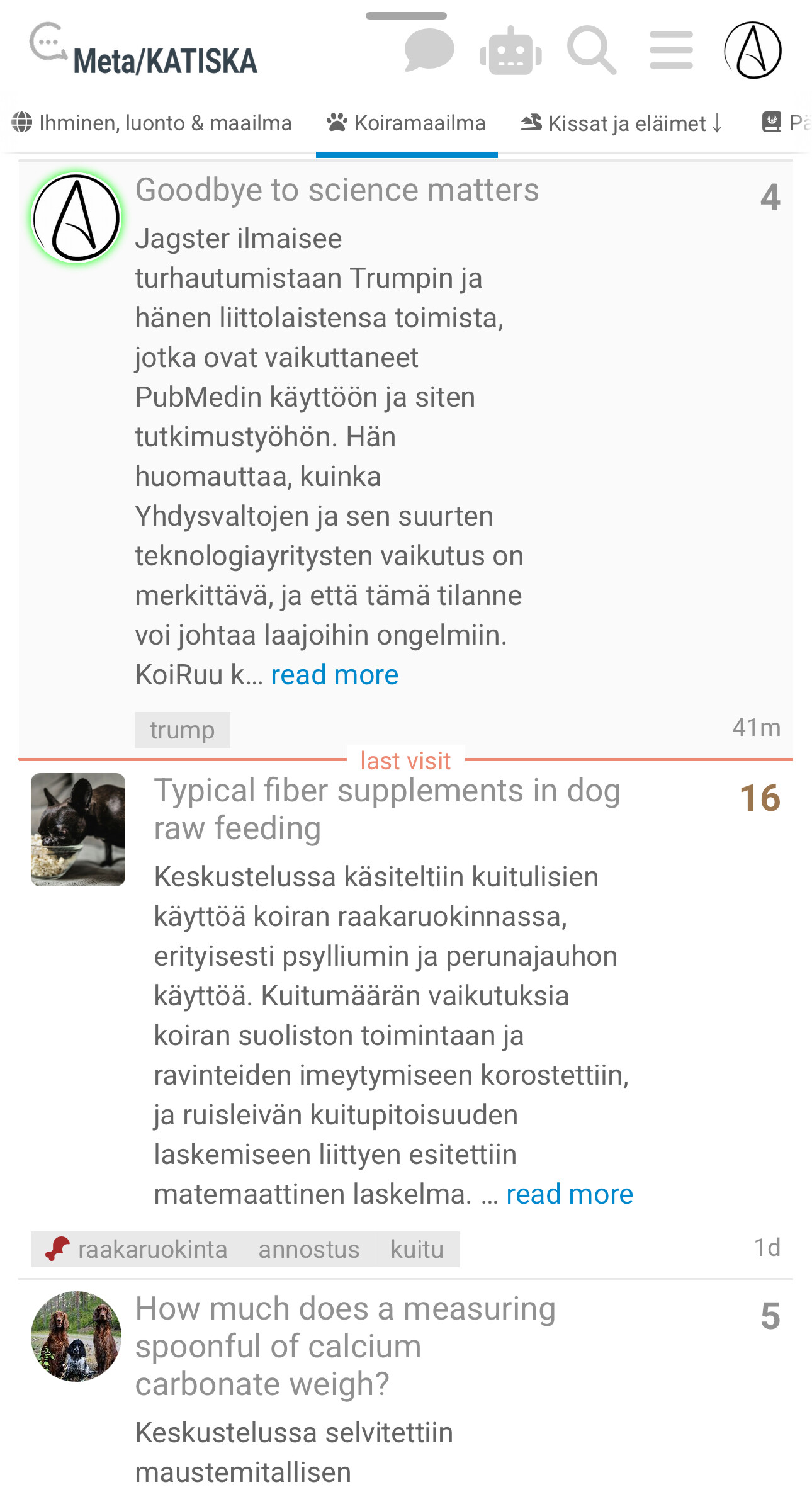View the French bulldog poster avatar
Image resolution: width=812 pixels, height=1492 pixels.
coord(78,829)
